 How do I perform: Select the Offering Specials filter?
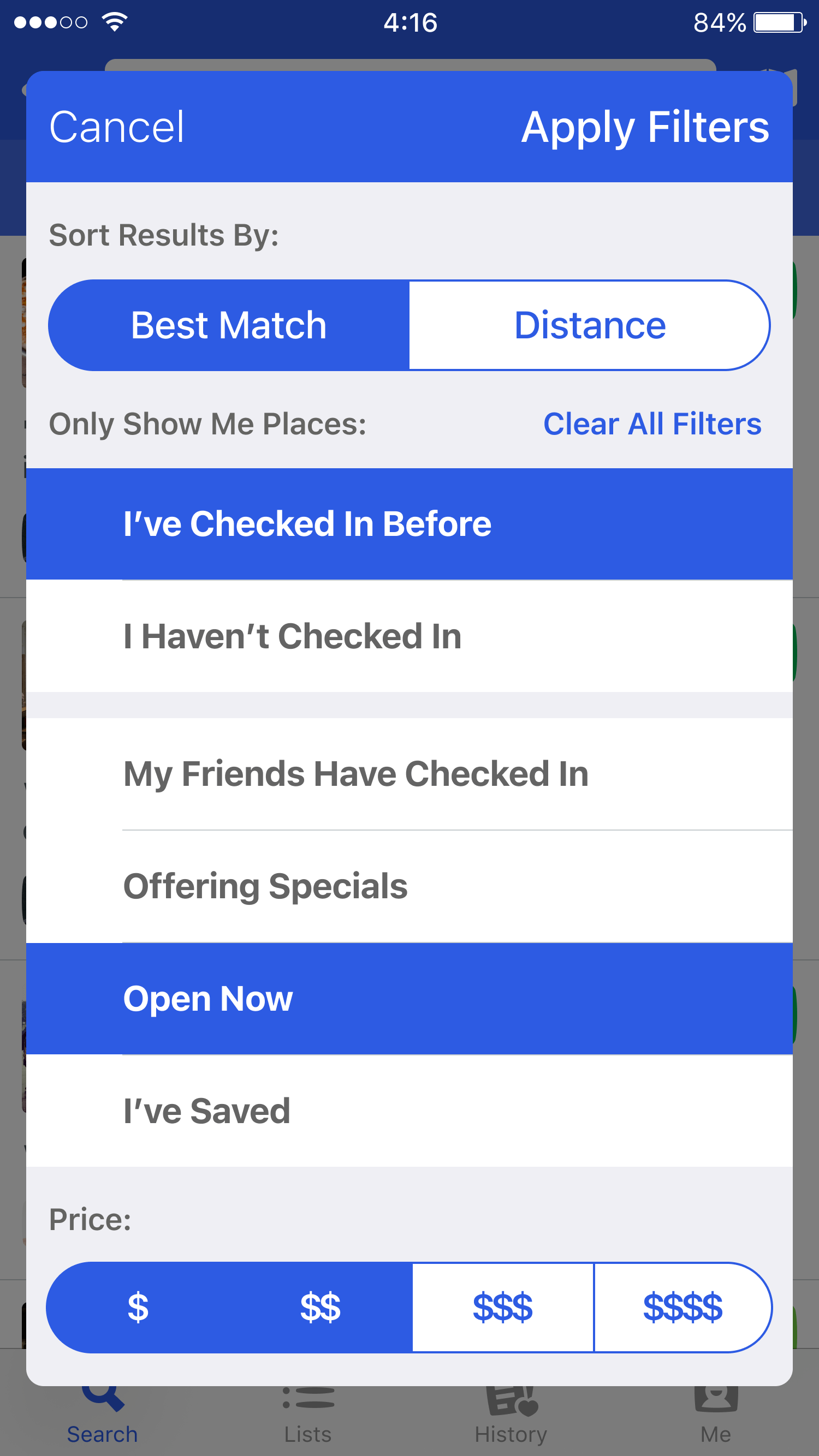coord(409,886)
